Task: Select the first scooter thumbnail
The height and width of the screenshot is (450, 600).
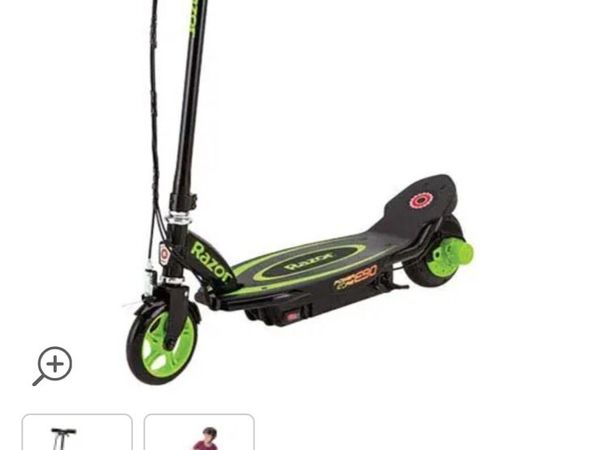Action: 77,433
